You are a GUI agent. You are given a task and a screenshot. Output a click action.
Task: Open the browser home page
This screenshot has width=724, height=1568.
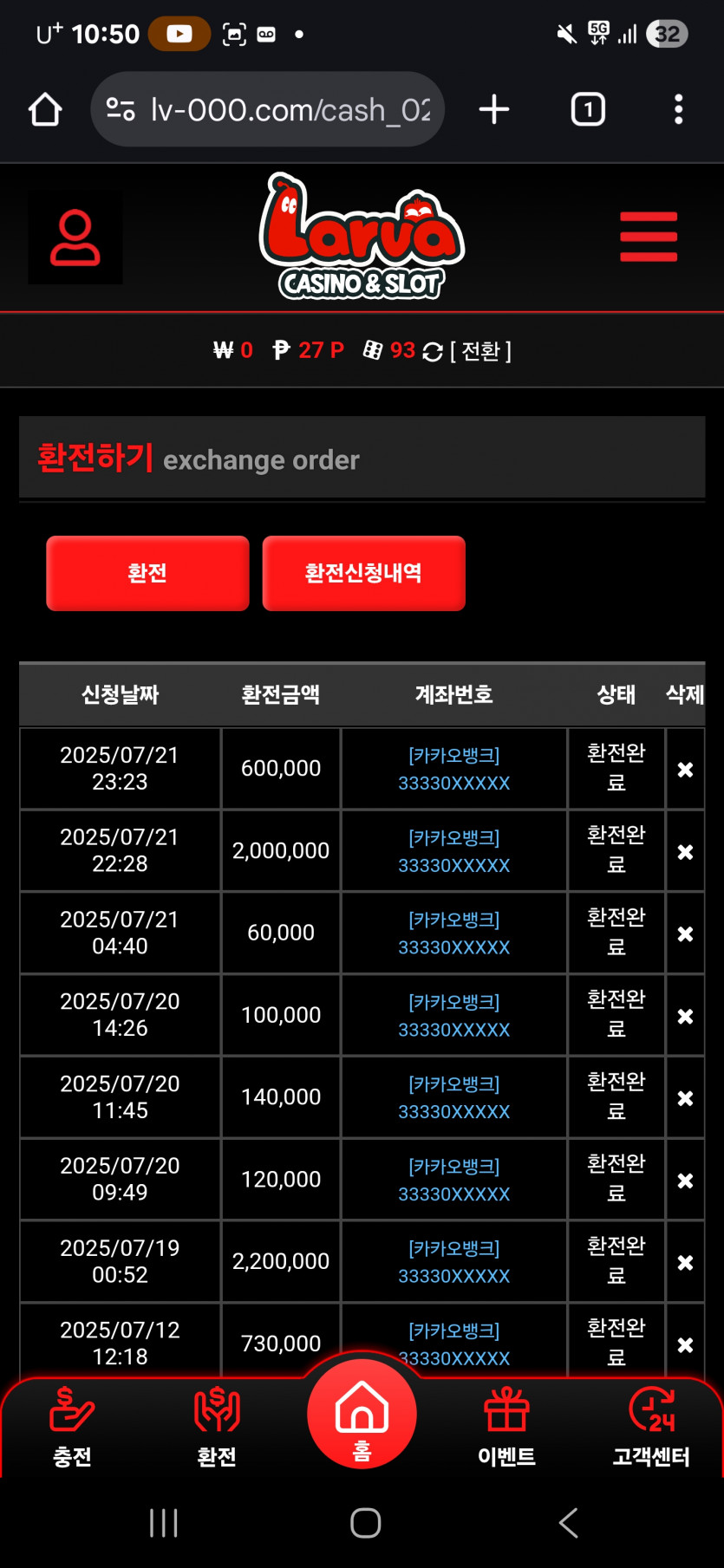pyautogui.click(x=45, y=110)
